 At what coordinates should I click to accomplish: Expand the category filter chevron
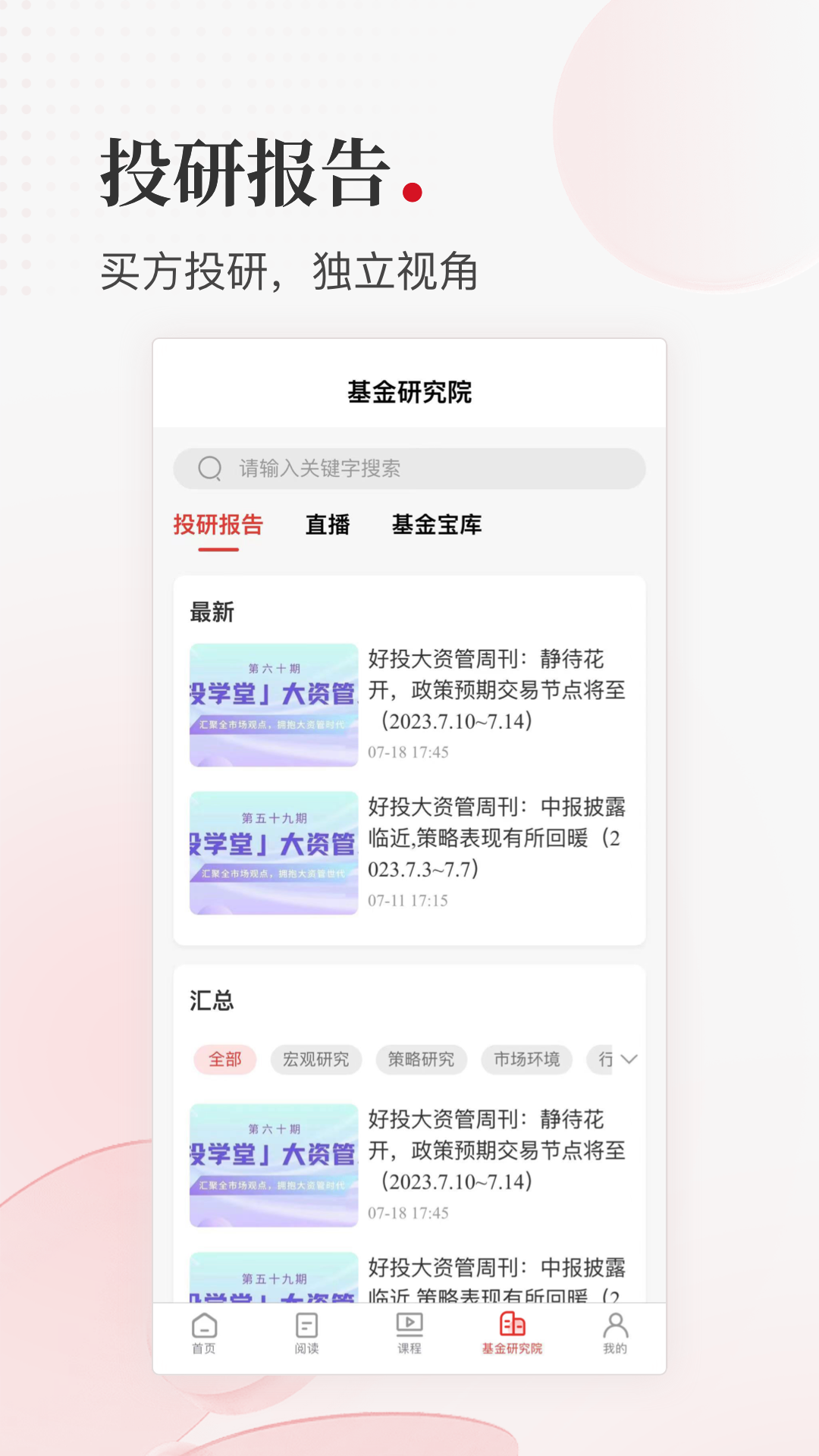pos(628,1059)
